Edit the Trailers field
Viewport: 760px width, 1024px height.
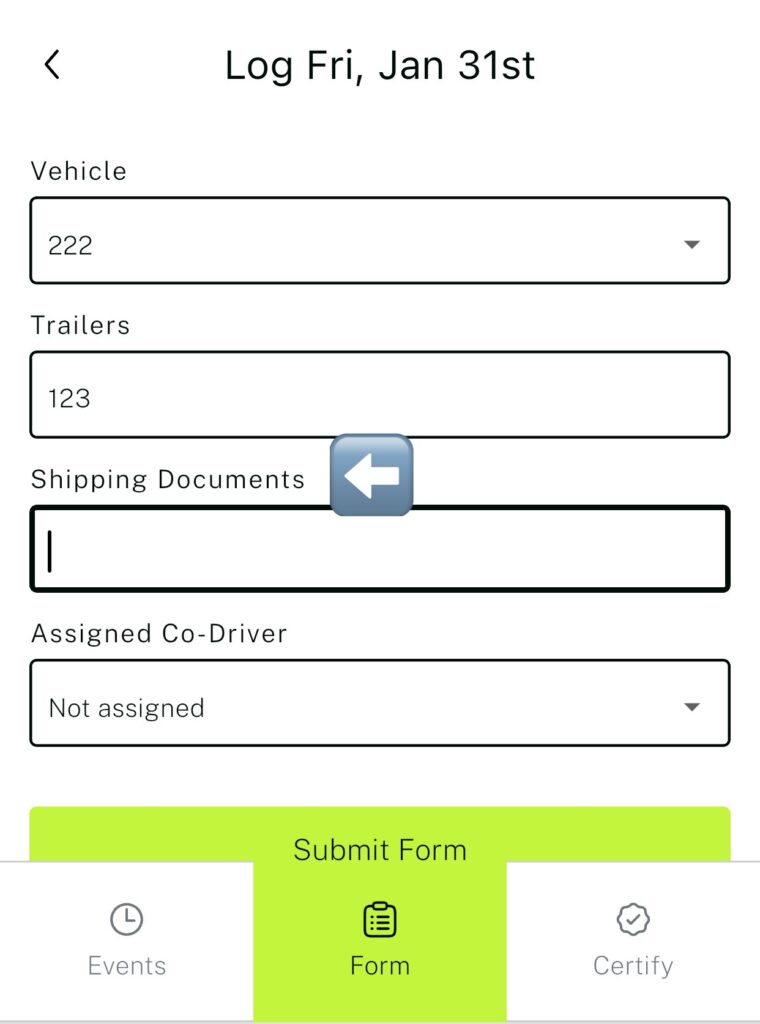click(380, 395)
